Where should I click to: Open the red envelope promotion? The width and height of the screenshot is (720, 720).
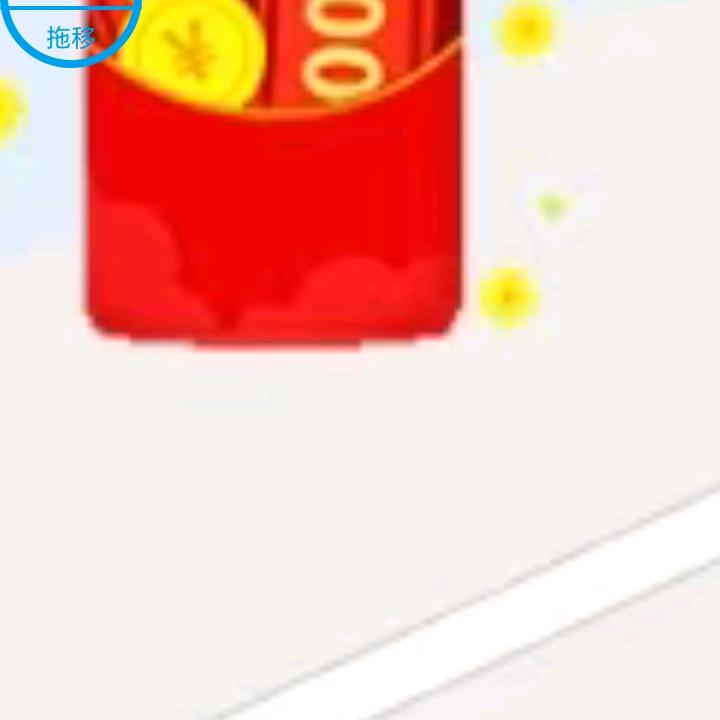coord(275,200)
